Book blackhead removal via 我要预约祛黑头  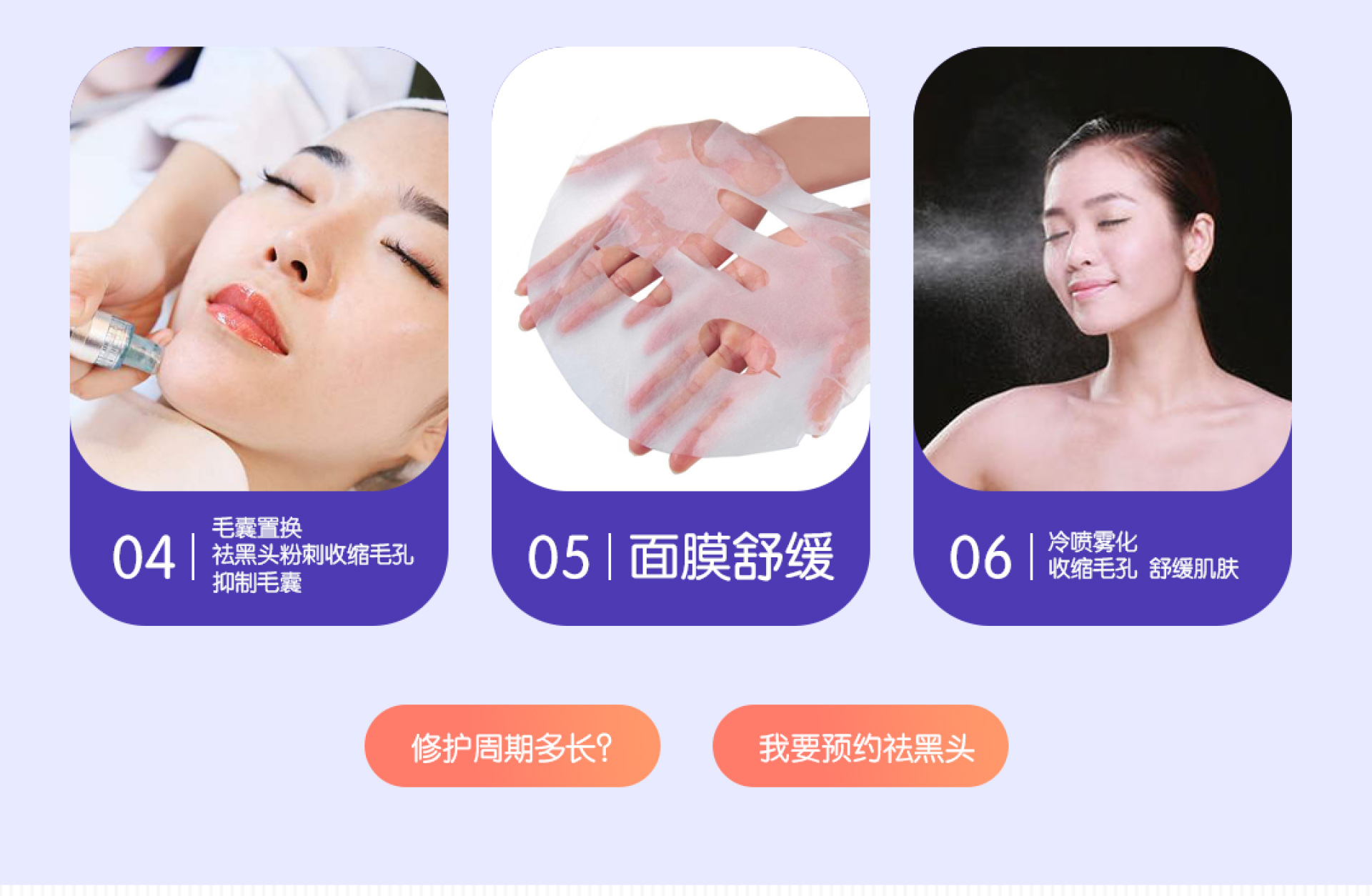[860, 747]
